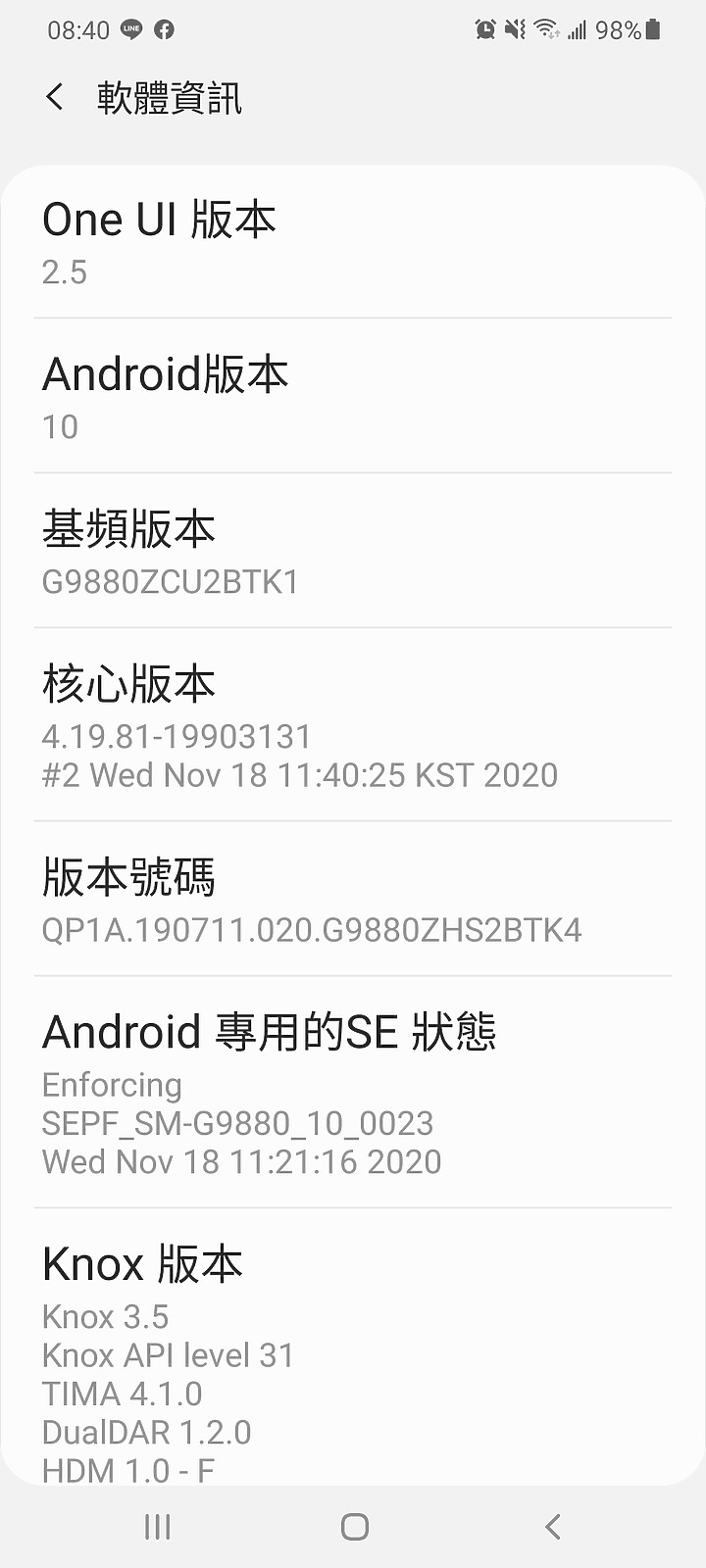The height and width of the screenshot is (1568, 706).
Task: Tap the 版本號碼 build number entry
Action: [353, 900]
